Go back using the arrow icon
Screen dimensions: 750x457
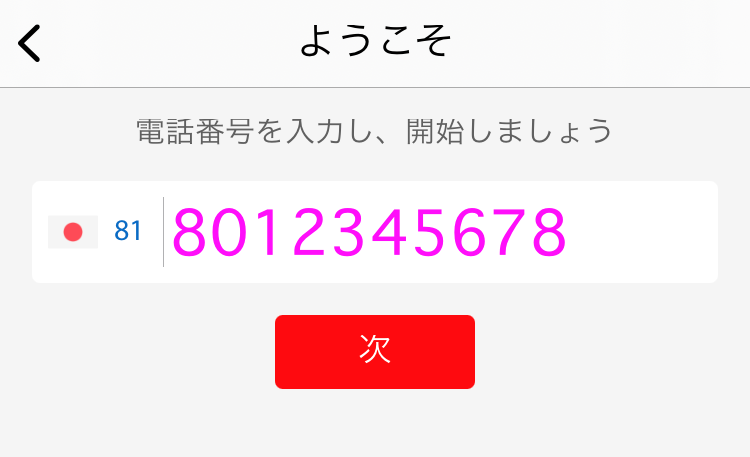pos(30,43)
